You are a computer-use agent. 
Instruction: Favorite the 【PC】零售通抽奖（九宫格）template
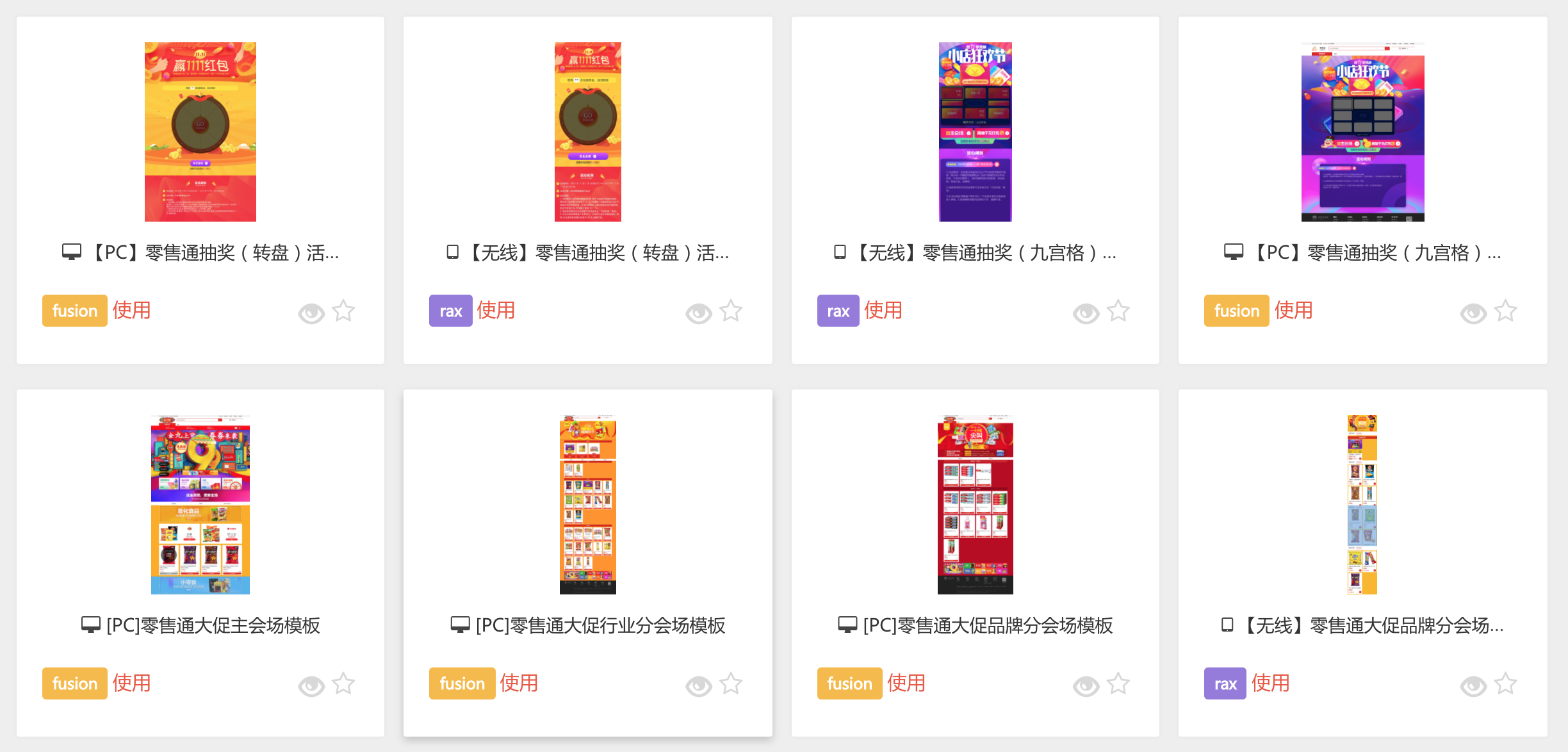1505,311
